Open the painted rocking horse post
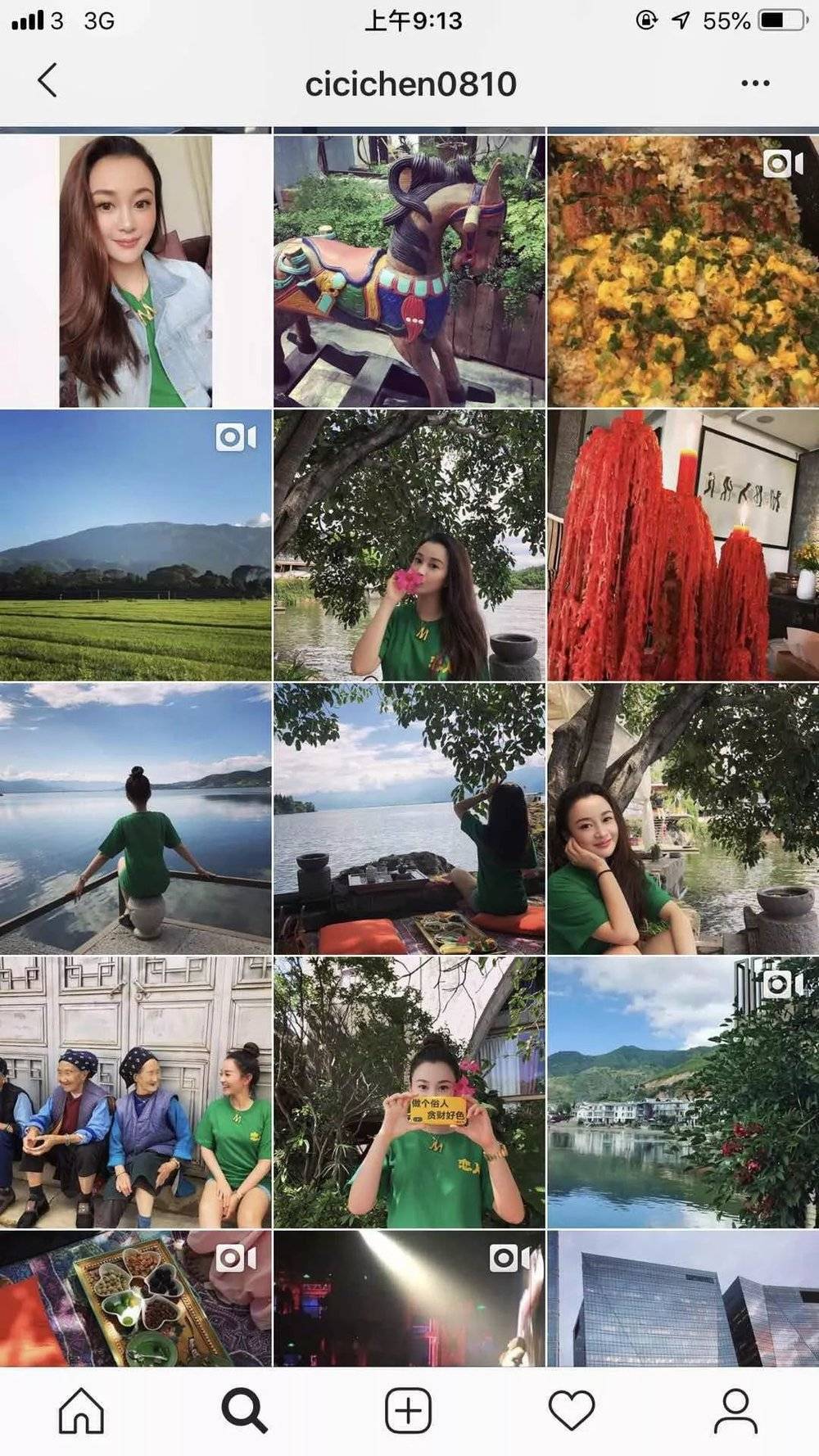 click(409, 270)
